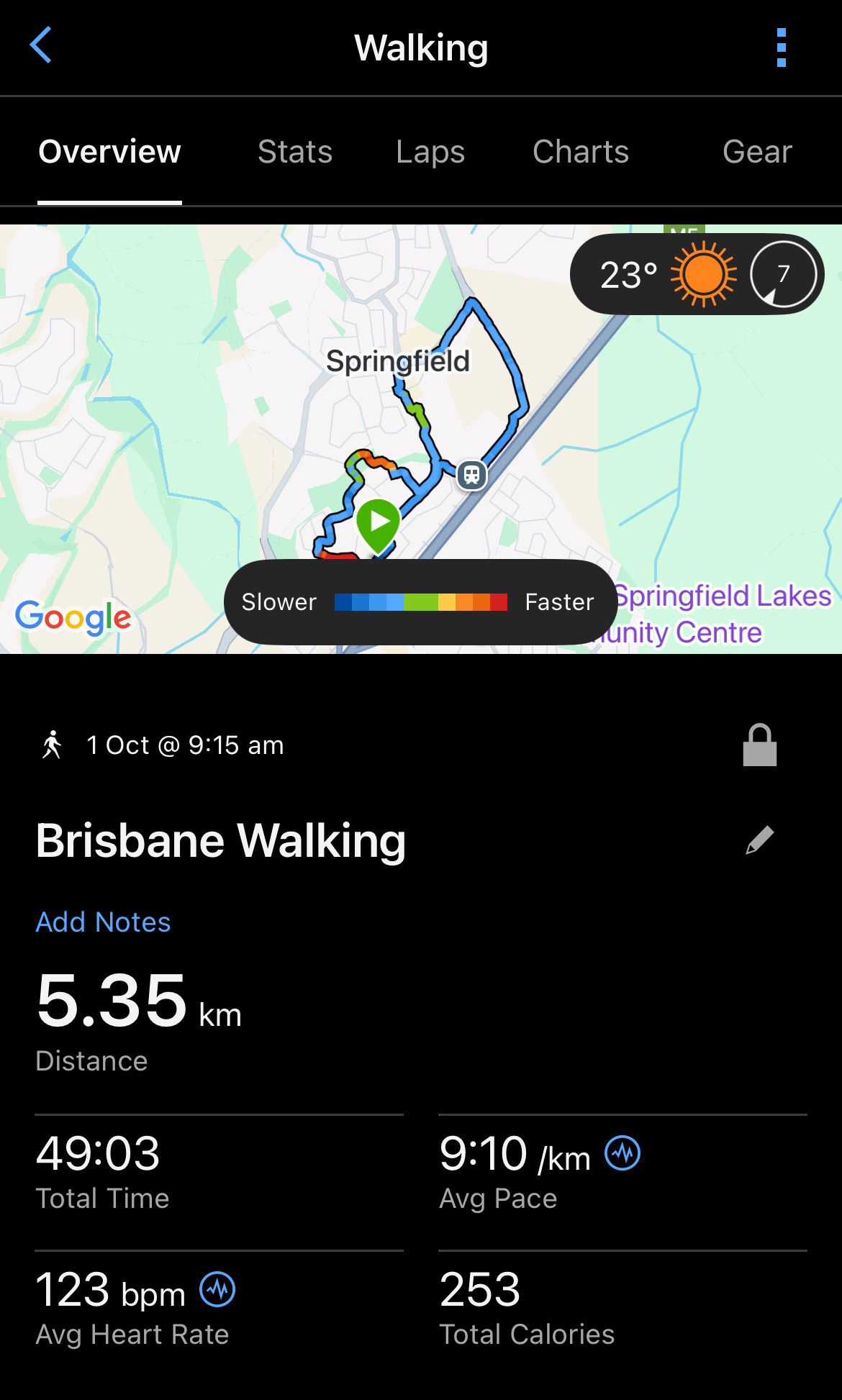Select the Overview tab
Screen dimensions: 842x1400
click(109, 152)
